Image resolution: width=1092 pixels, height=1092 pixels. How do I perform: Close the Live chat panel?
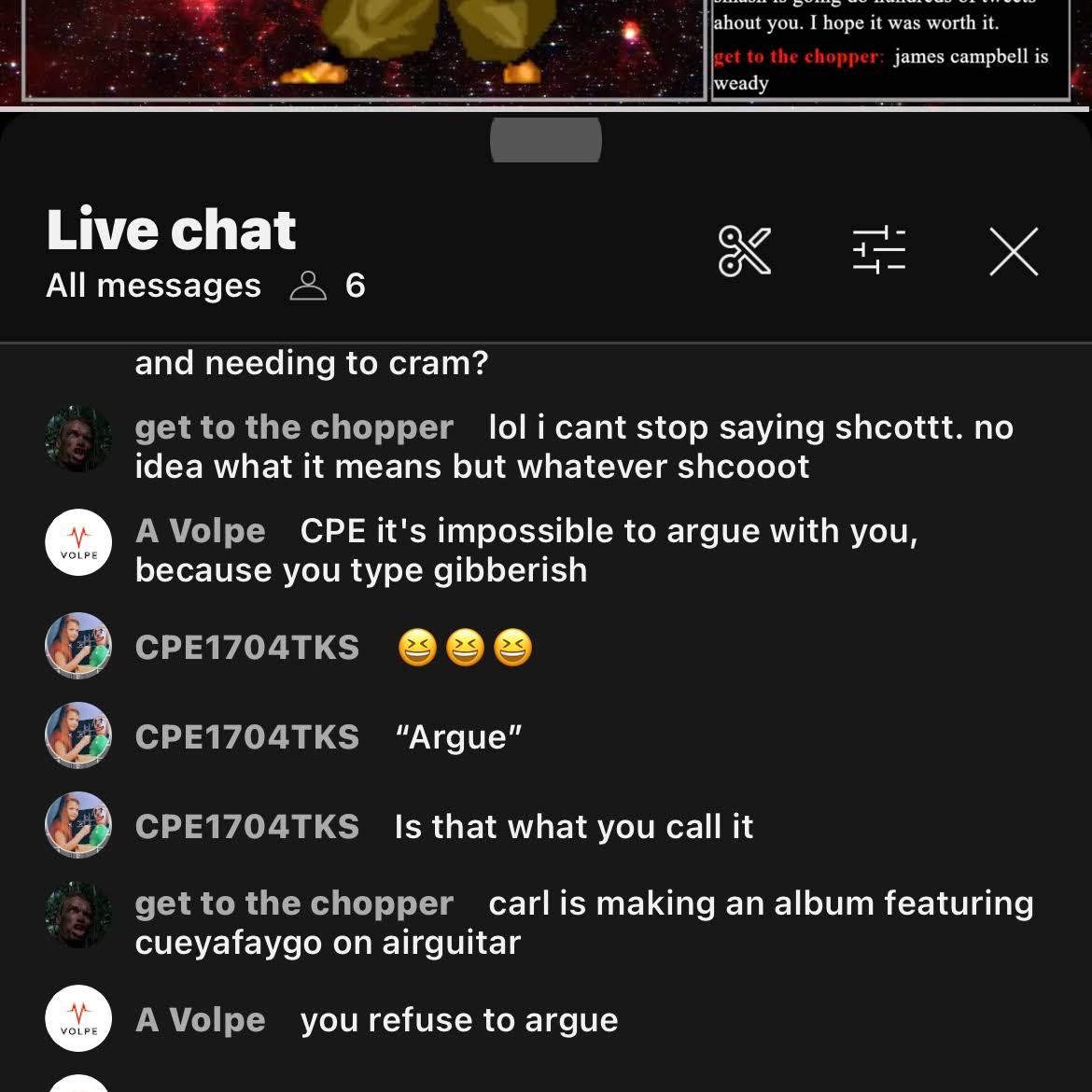coord(1013,252)
